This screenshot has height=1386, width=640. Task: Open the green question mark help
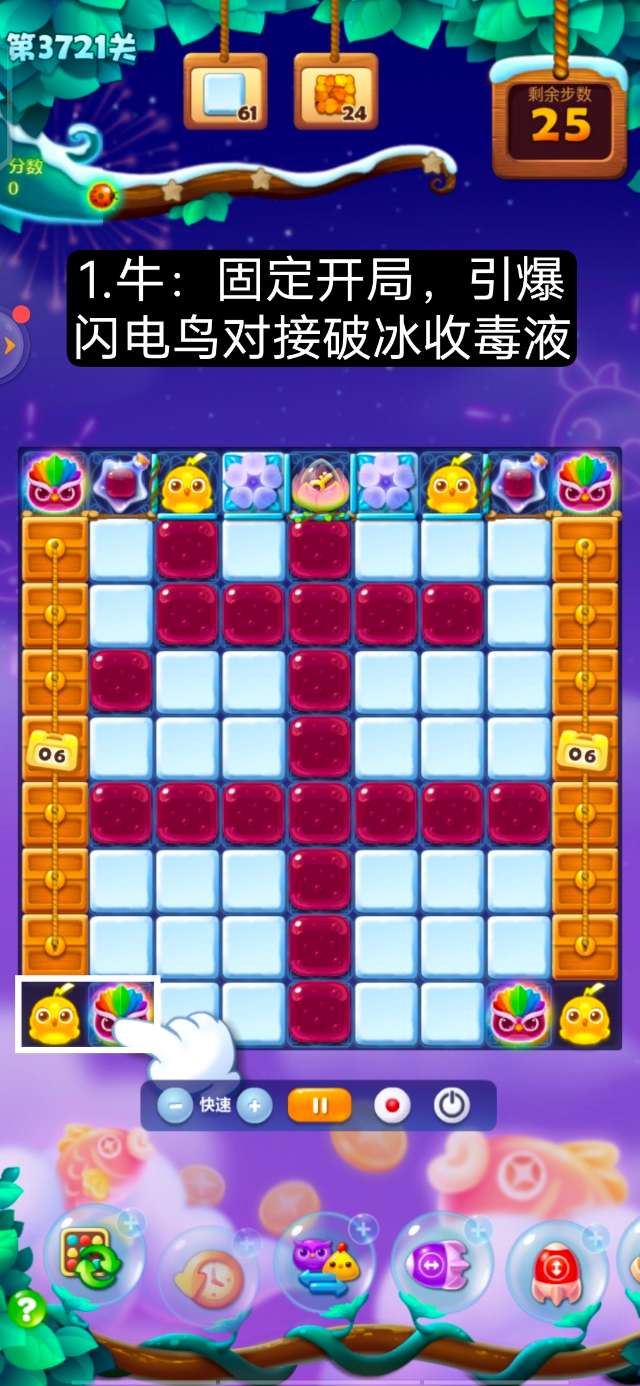tap(27, 1309)
